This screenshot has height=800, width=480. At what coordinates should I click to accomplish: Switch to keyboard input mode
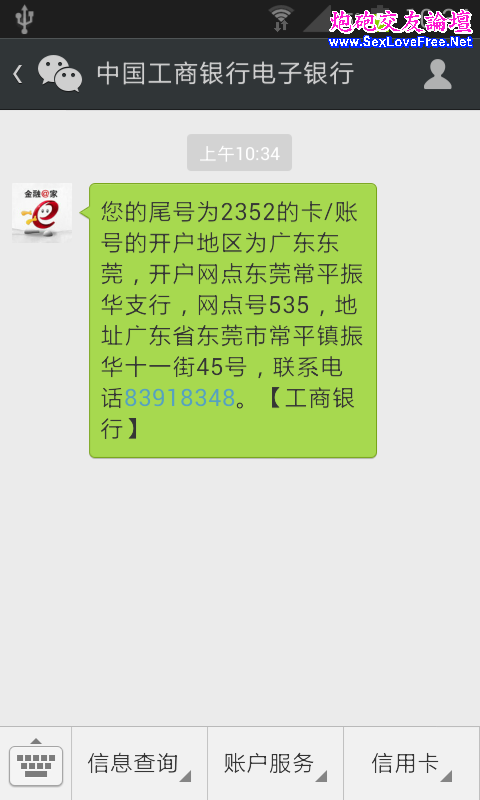pos(36,764)
